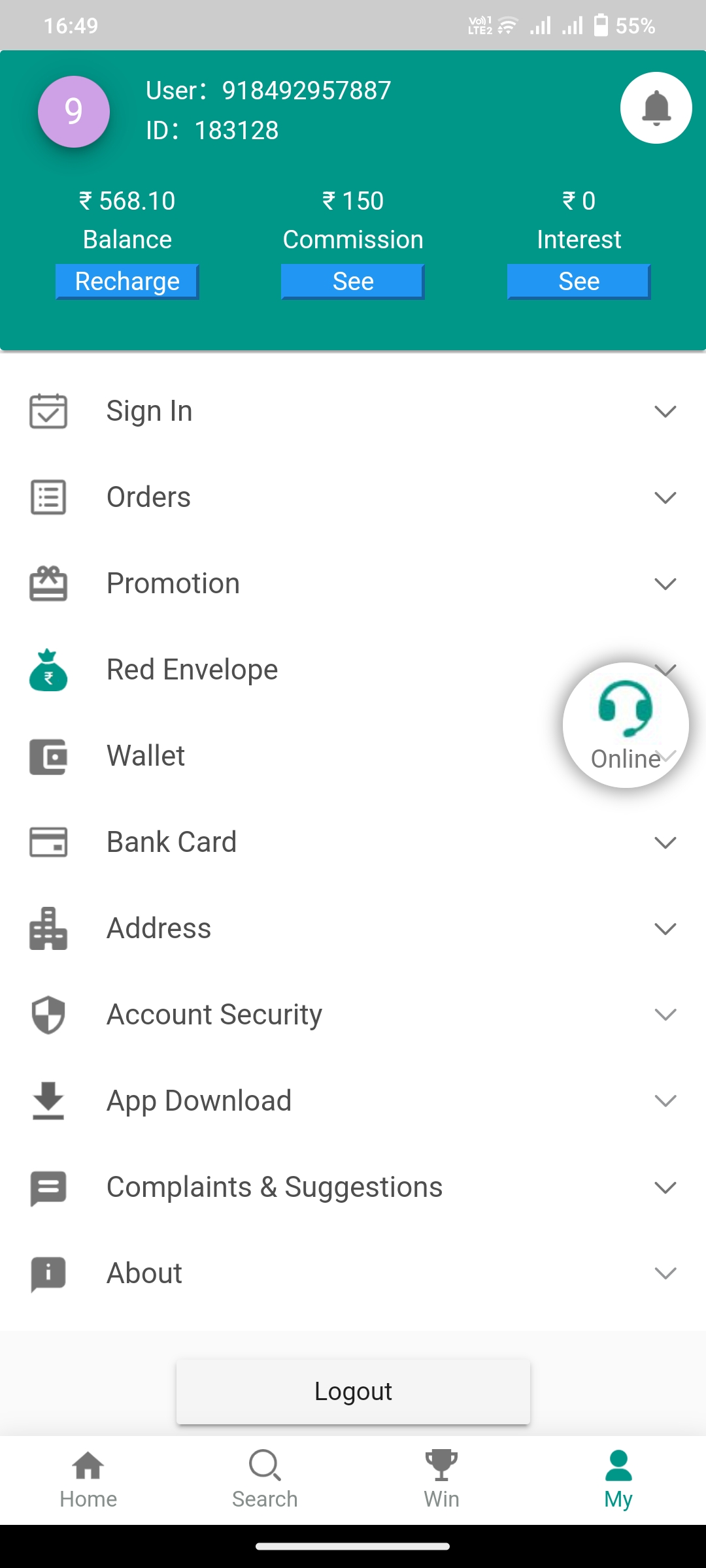This screenshot has width=706, height=1568.
Task: Open the notifications bell
Action: (656, 108)
